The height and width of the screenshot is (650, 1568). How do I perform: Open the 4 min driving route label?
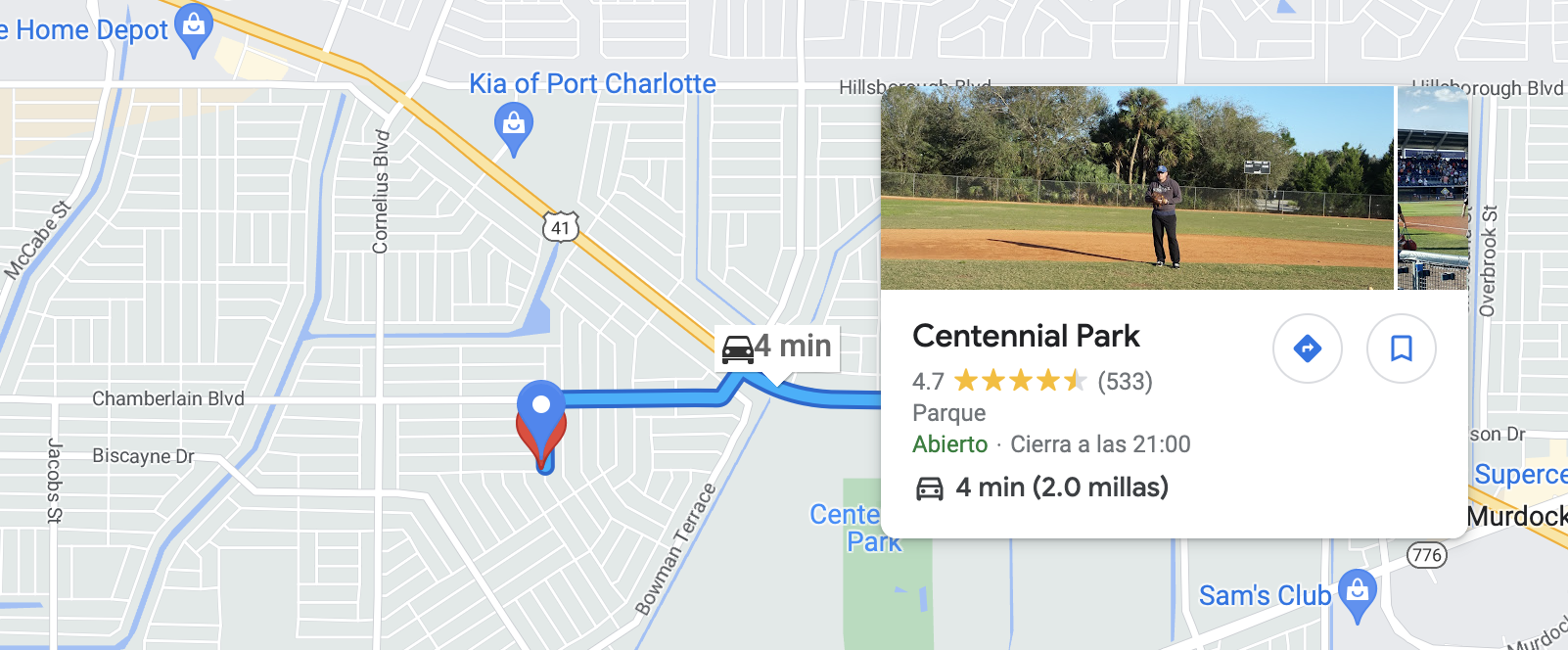[777, 347]
